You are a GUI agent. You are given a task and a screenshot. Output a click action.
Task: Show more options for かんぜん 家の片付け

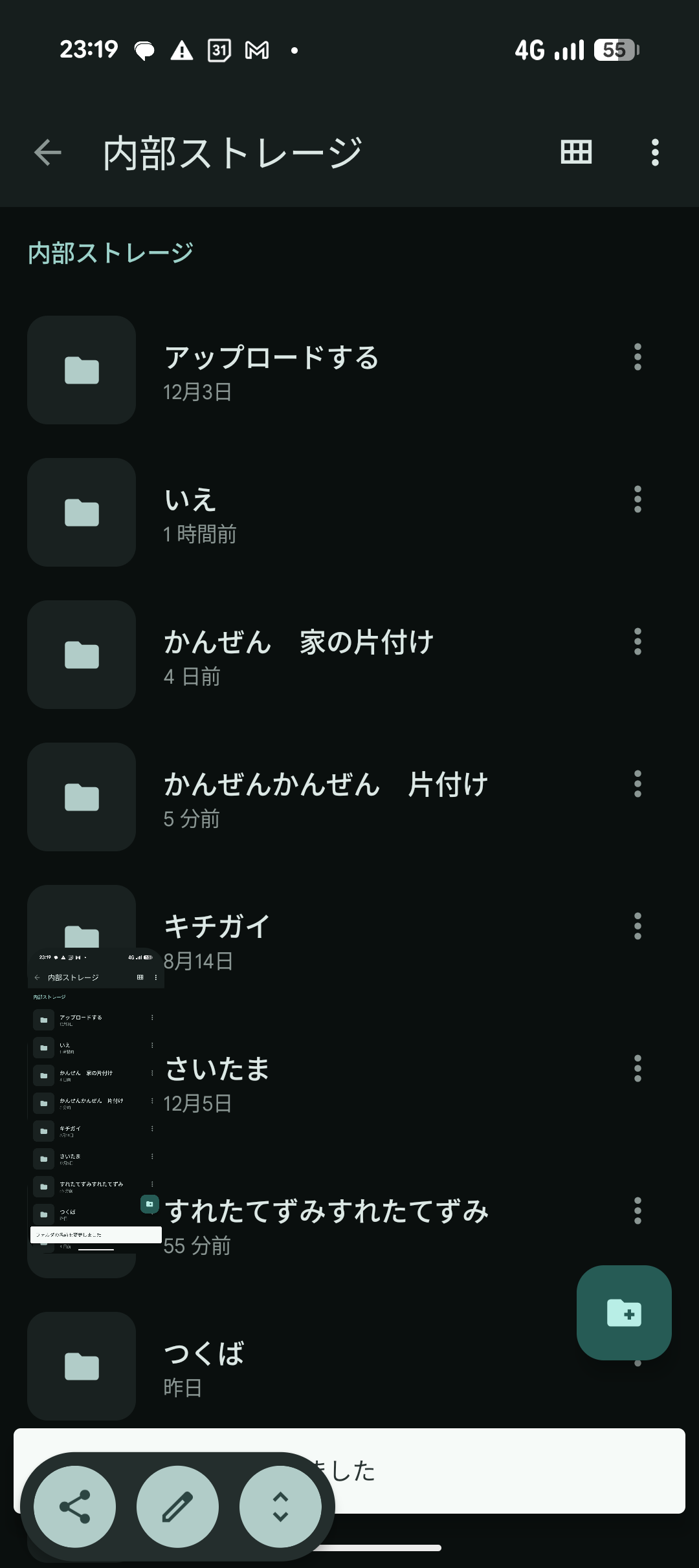[638, 642]
